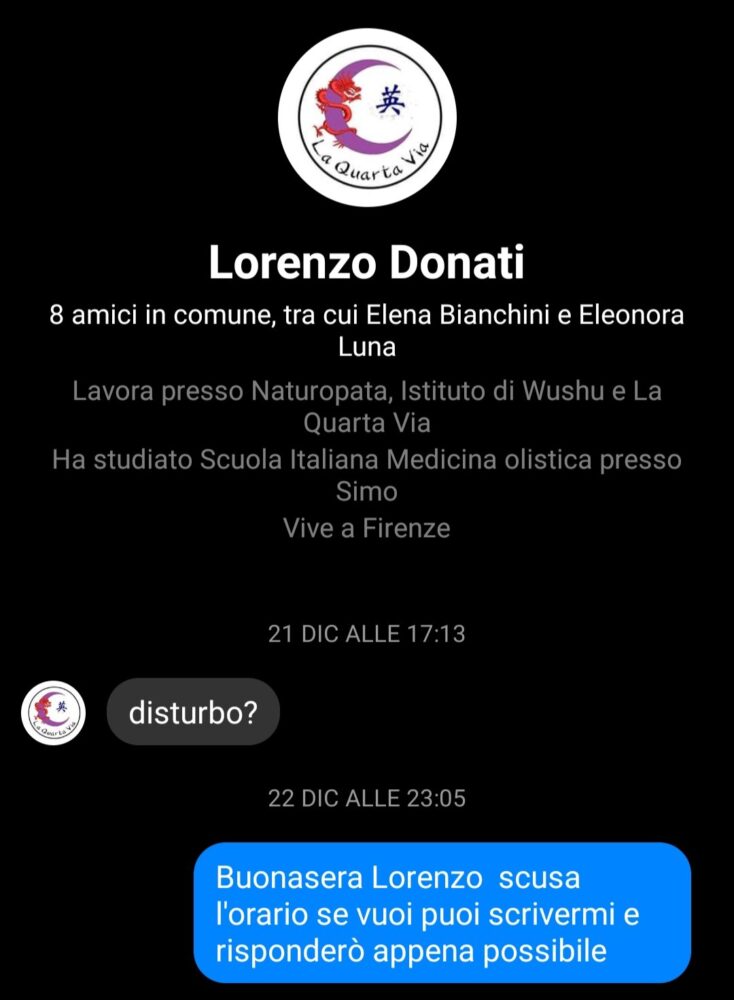Tap the "disturbo?" message bubble
The image size is (734, 1000).
192,712
